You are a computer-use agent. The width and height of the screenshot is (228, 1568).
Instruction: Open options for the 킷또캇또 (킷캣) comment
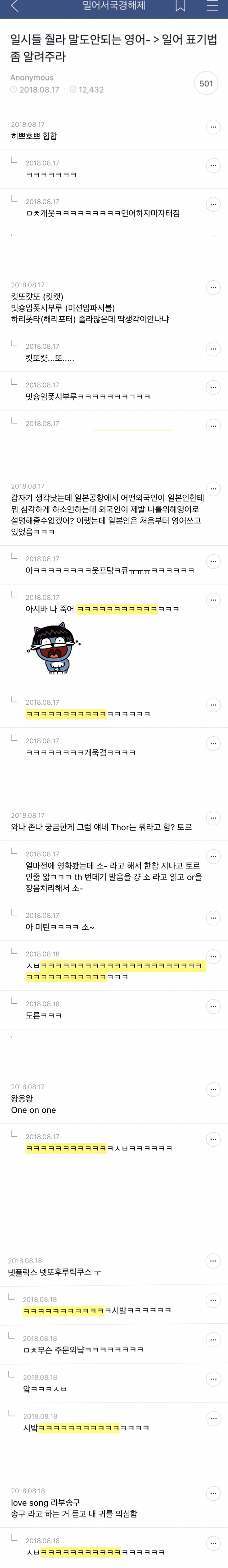pos(213,287)
